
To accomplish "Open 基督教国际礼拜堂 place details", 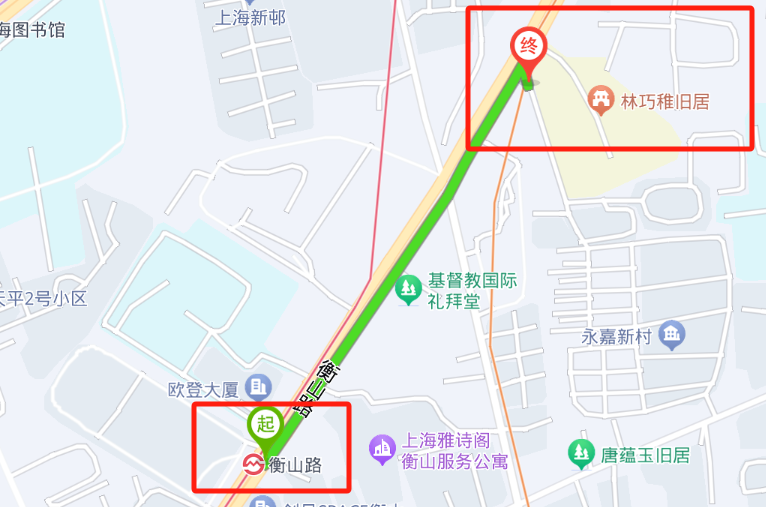I will [407, 290].
